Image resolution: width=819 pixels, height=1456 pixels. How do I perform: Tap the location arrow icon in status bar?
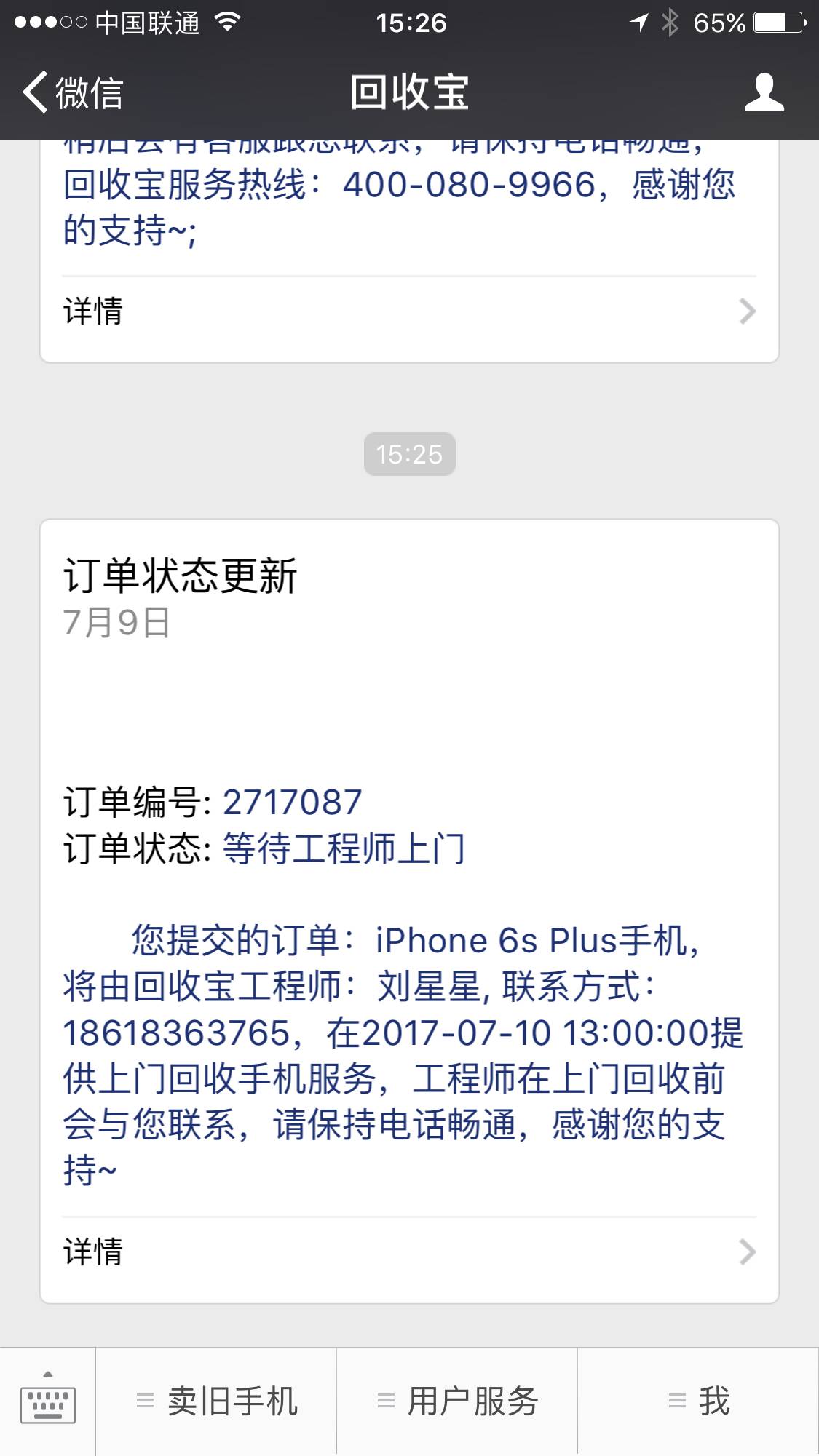coord(638,22)
